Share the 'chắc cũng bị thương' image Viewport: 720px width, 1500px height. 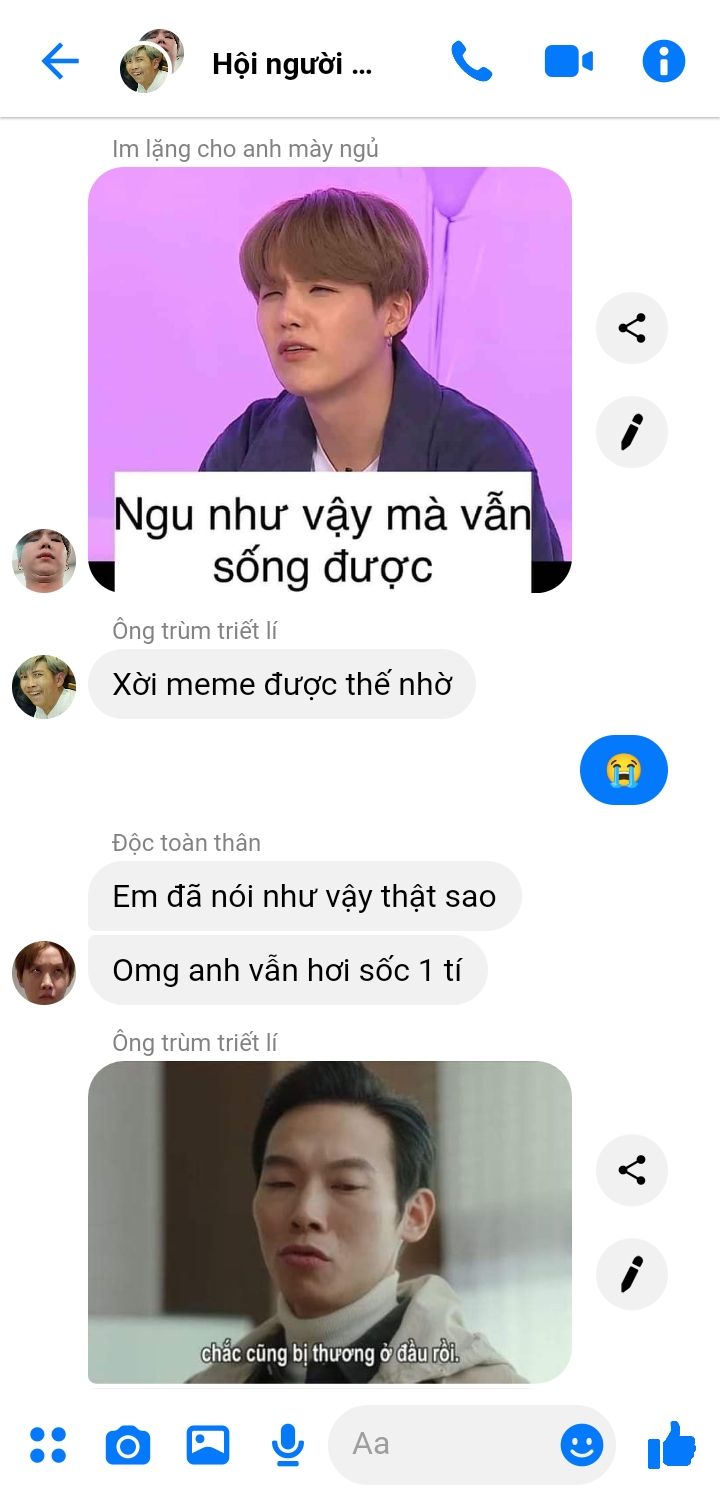click(x=632, y=1170)
